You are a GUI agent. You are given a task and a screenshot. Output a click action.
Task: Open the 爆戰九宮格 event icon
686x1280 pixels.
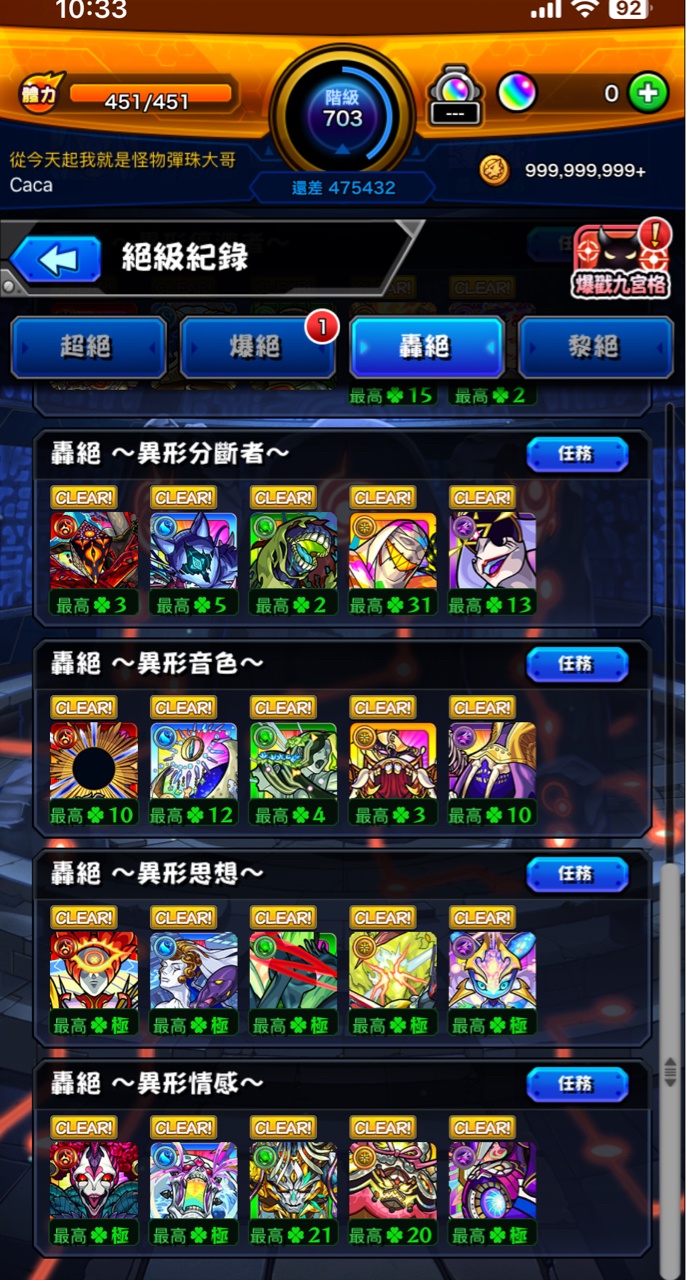click(620, 262)
